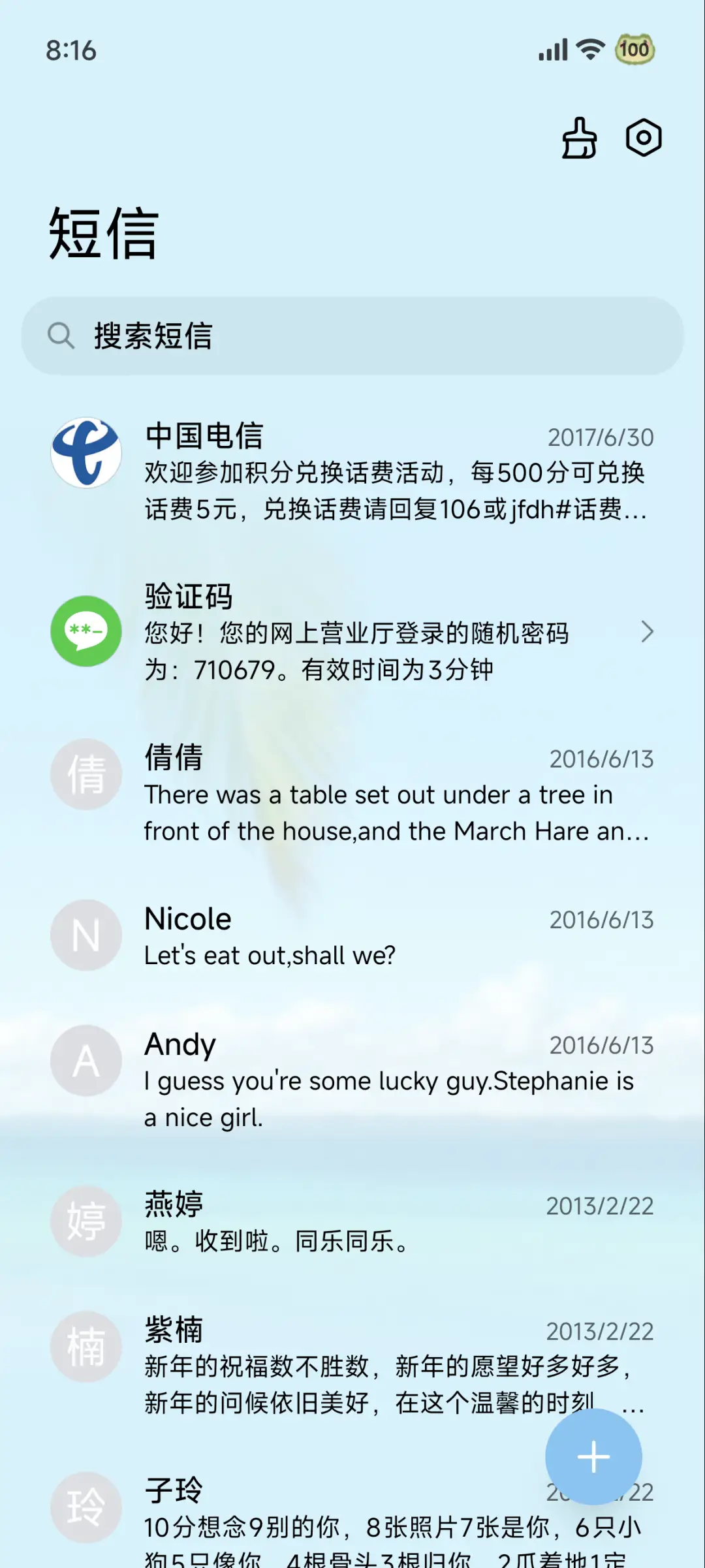Tap Nicole's letter N avatar
The height and width of the screenshot is (1568, 705).
[86, 935]
